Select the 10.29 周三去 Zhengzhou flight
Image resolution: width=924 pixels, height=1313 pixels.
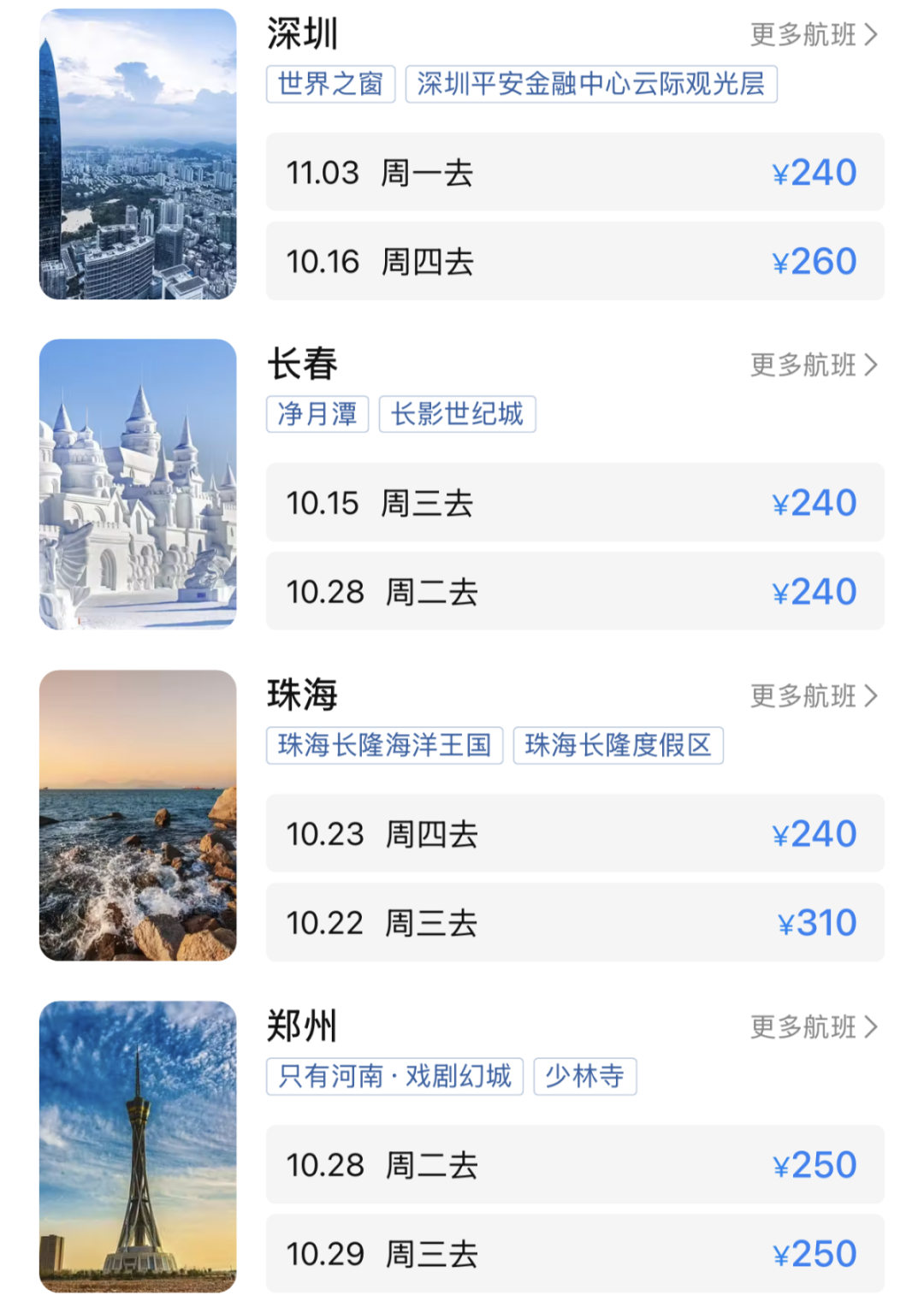(575, 1253)
